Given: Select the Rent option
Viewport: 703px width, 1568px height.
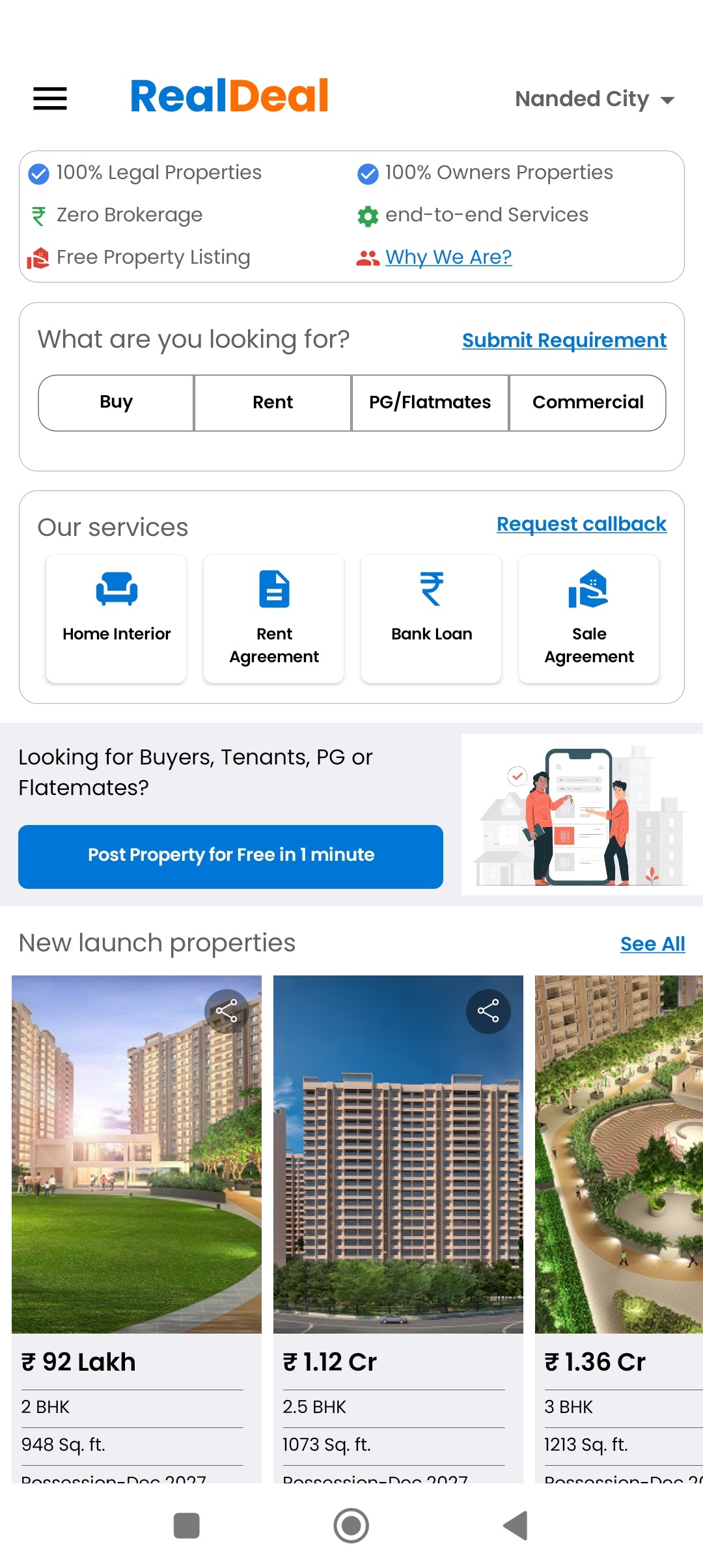Looking at the screenshot, I should [273, 402].
